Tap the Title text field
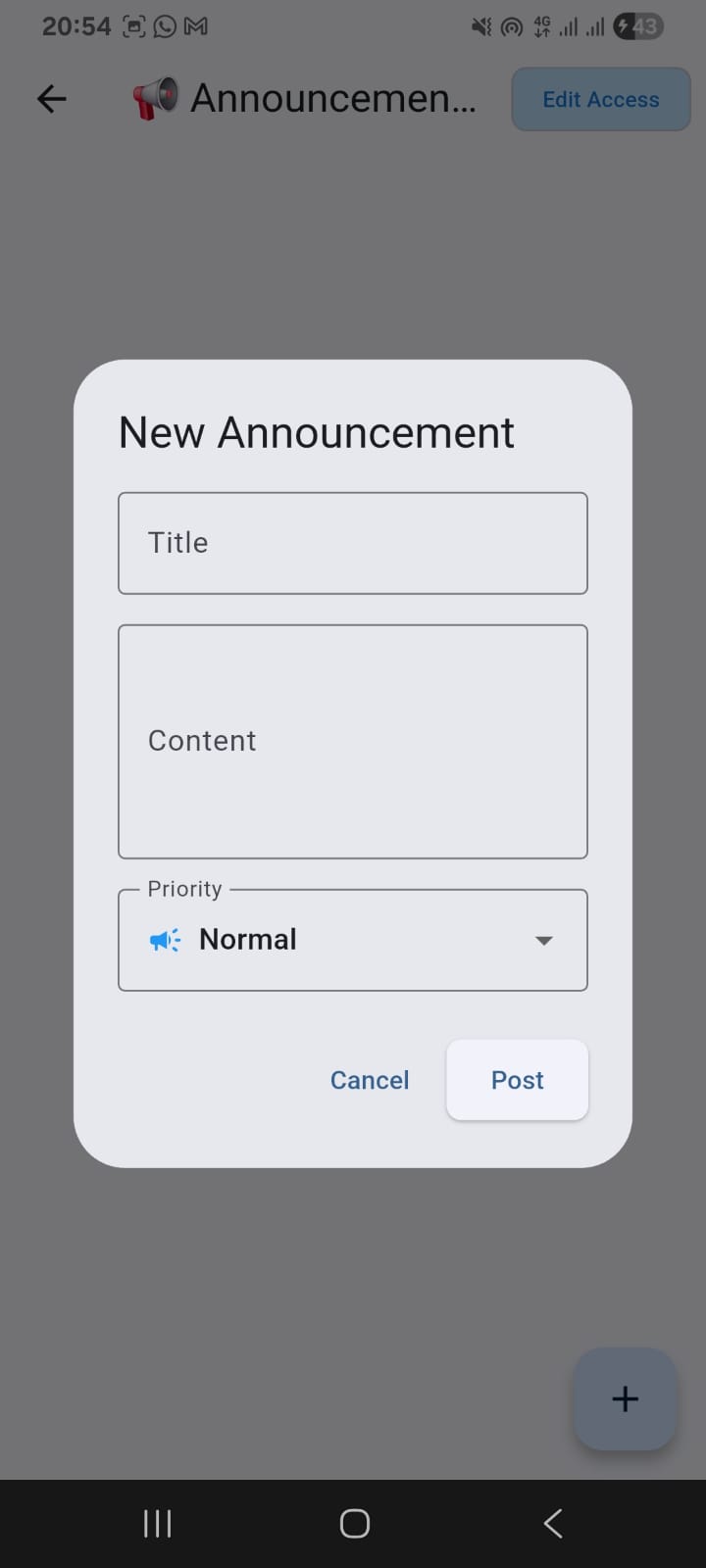 (353, 543)
